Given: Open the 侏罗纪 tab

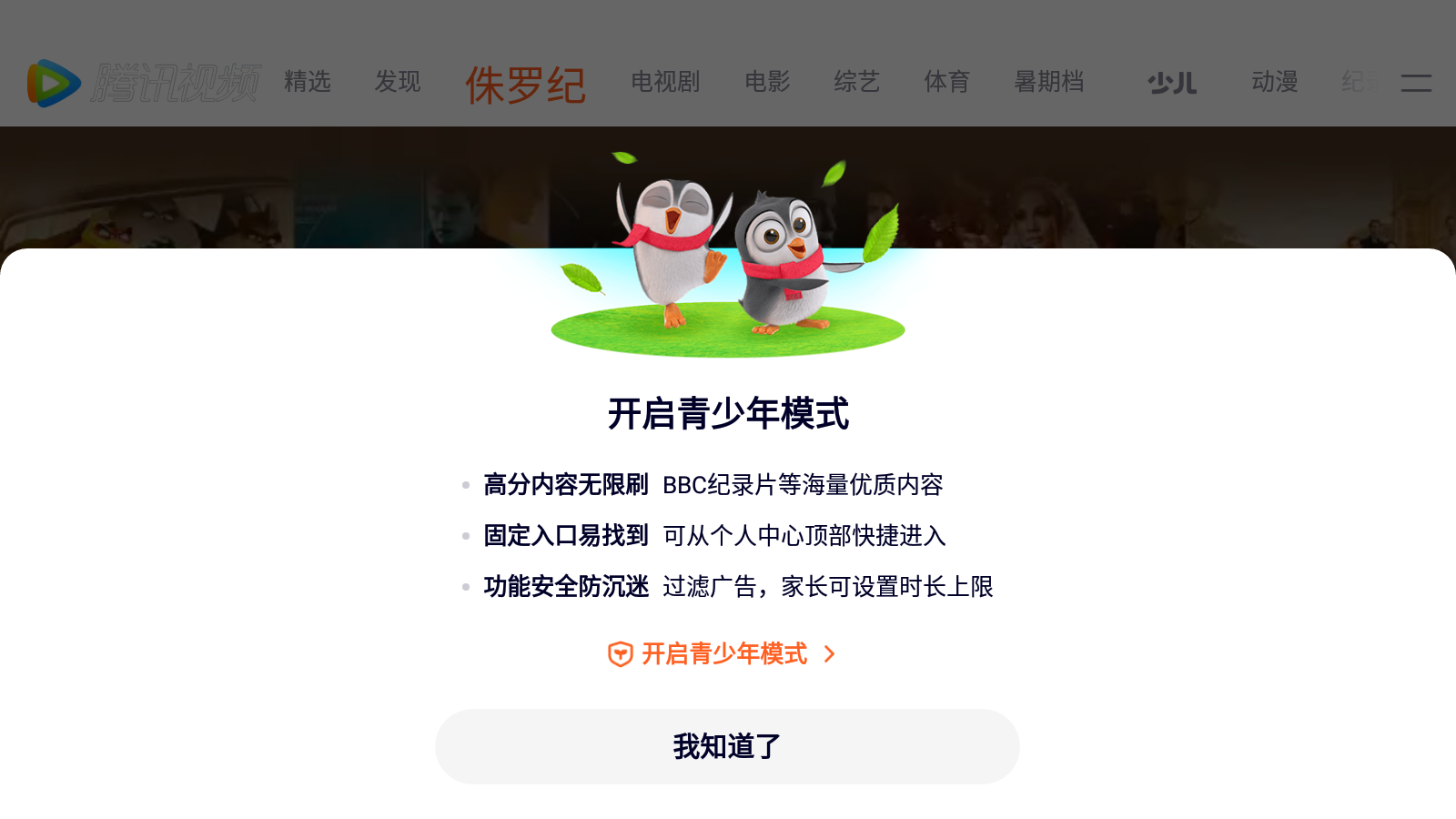Looking at the screenshot, I should click(x=525, y=85).
